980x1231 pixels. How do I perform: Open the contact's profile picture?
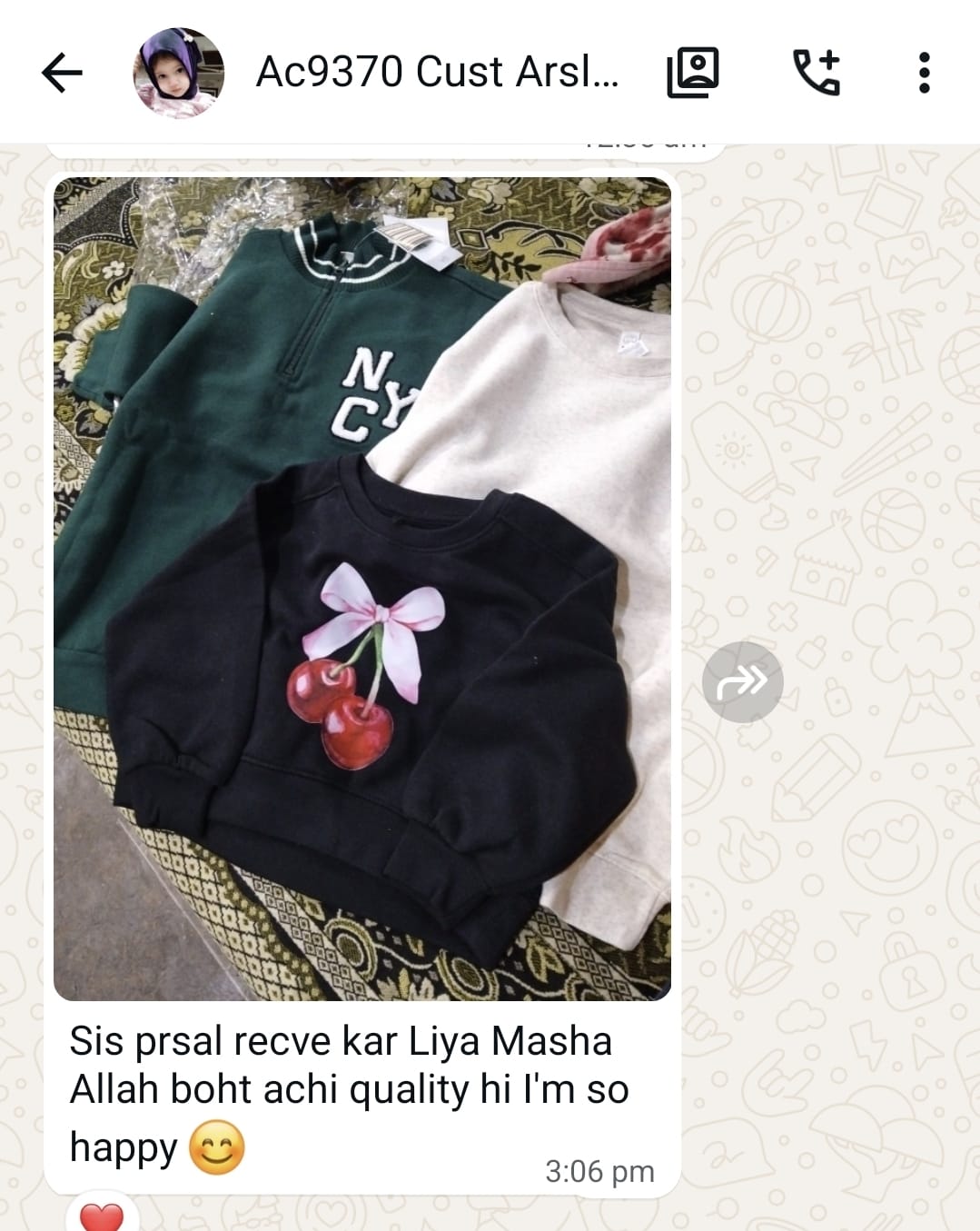(x=178, y=73)
